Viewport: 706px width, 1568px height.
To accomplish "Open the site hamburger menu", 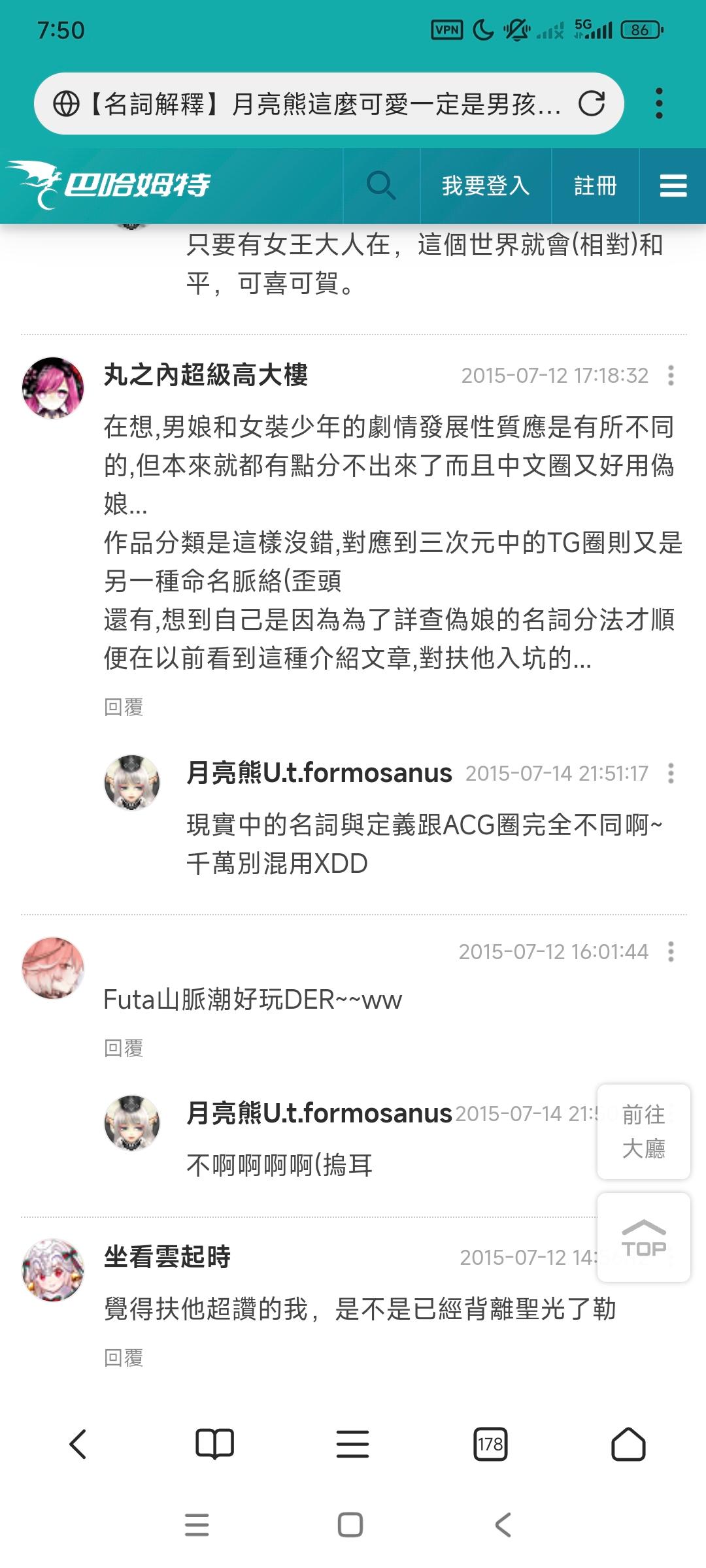I will tap(673, 186).
